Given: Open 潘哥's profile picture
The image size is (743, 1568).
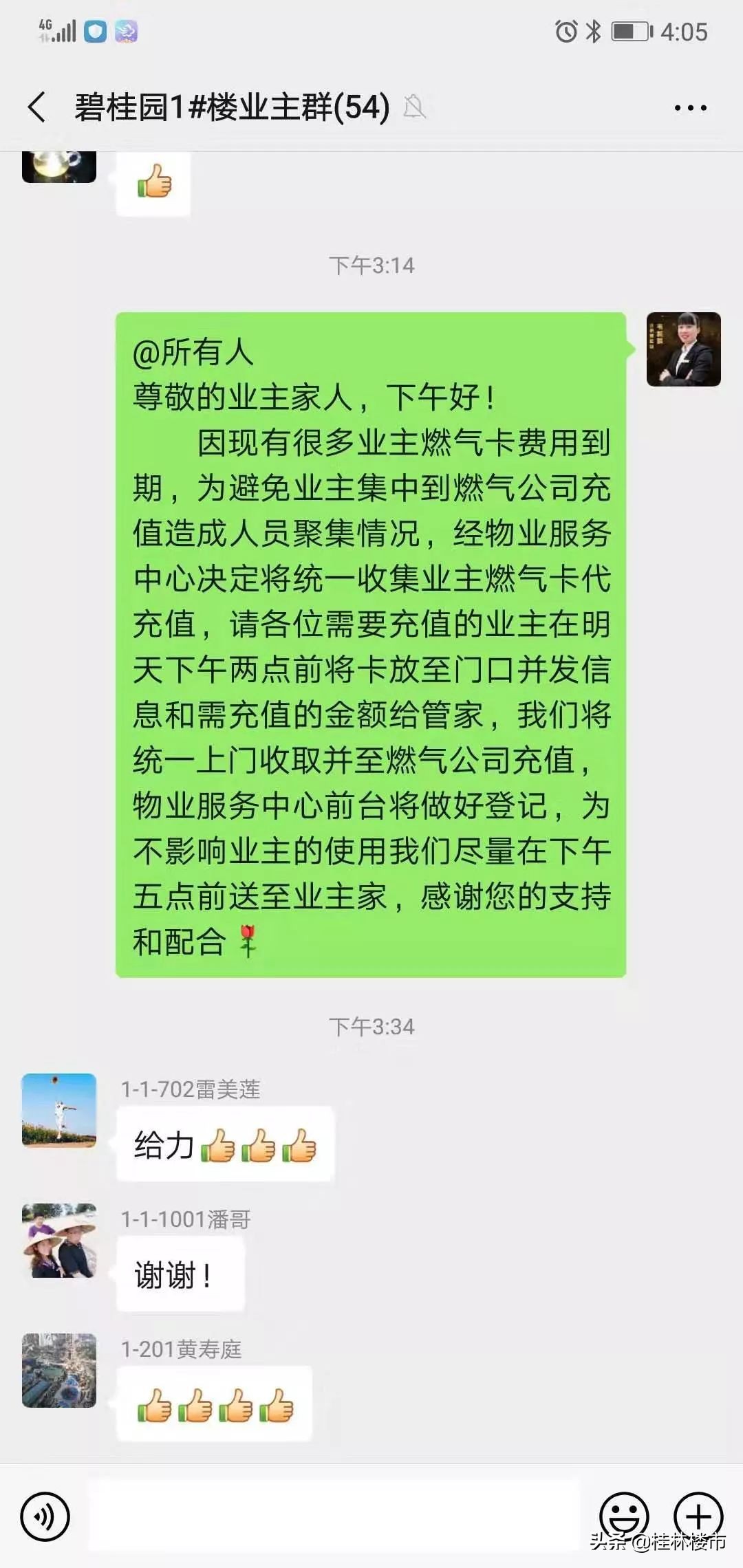Looking at the screenshot, I should [x=58, y=1241].
